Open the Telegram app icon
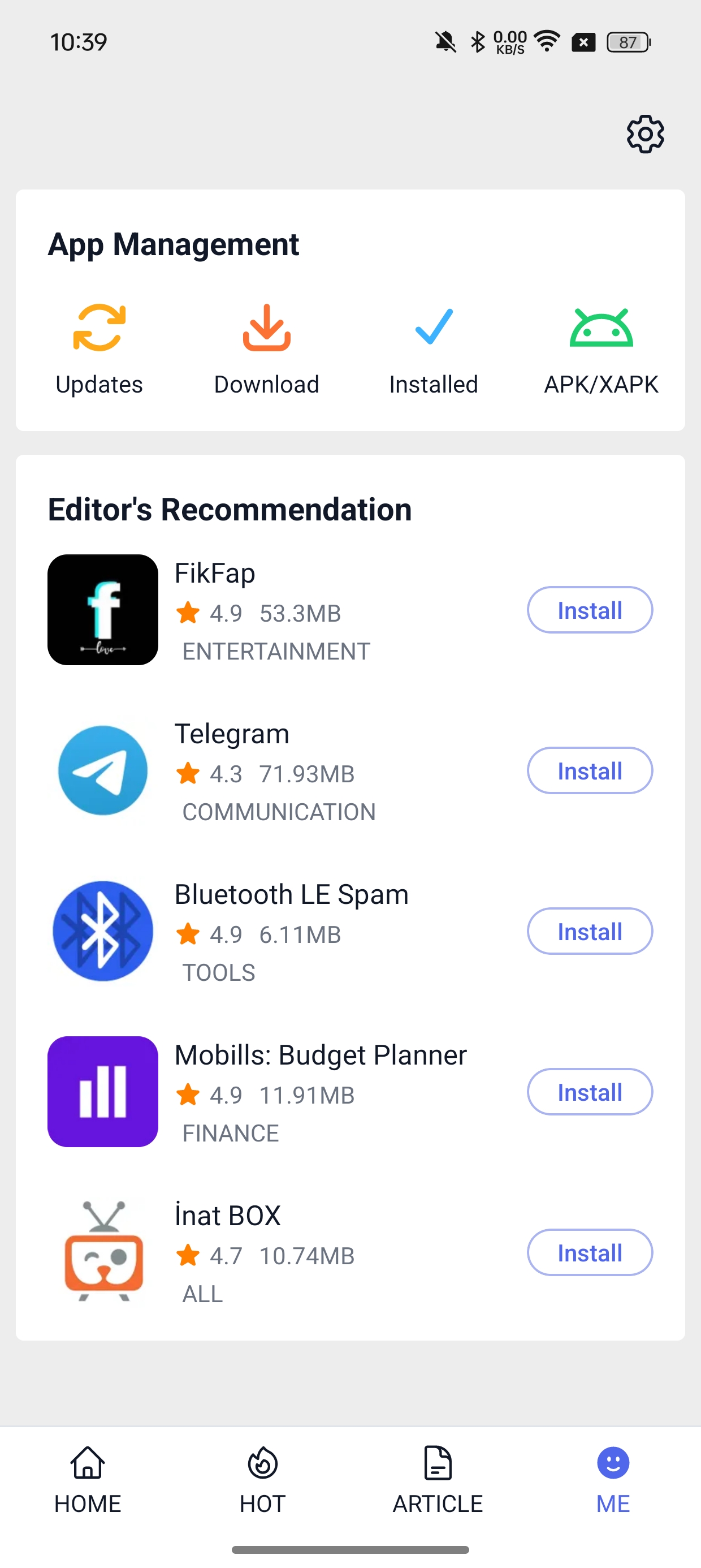Screen dimensions: 701x1568 point(102,770)
